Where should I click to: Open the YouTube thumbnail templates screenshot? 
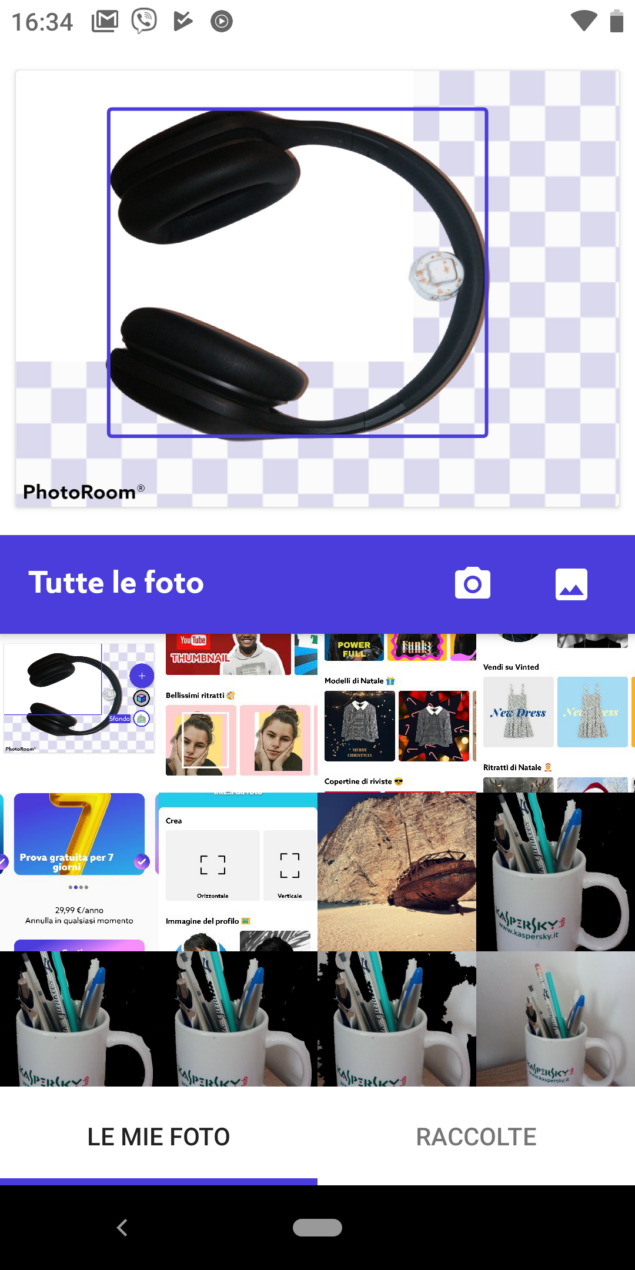(238, 710)
